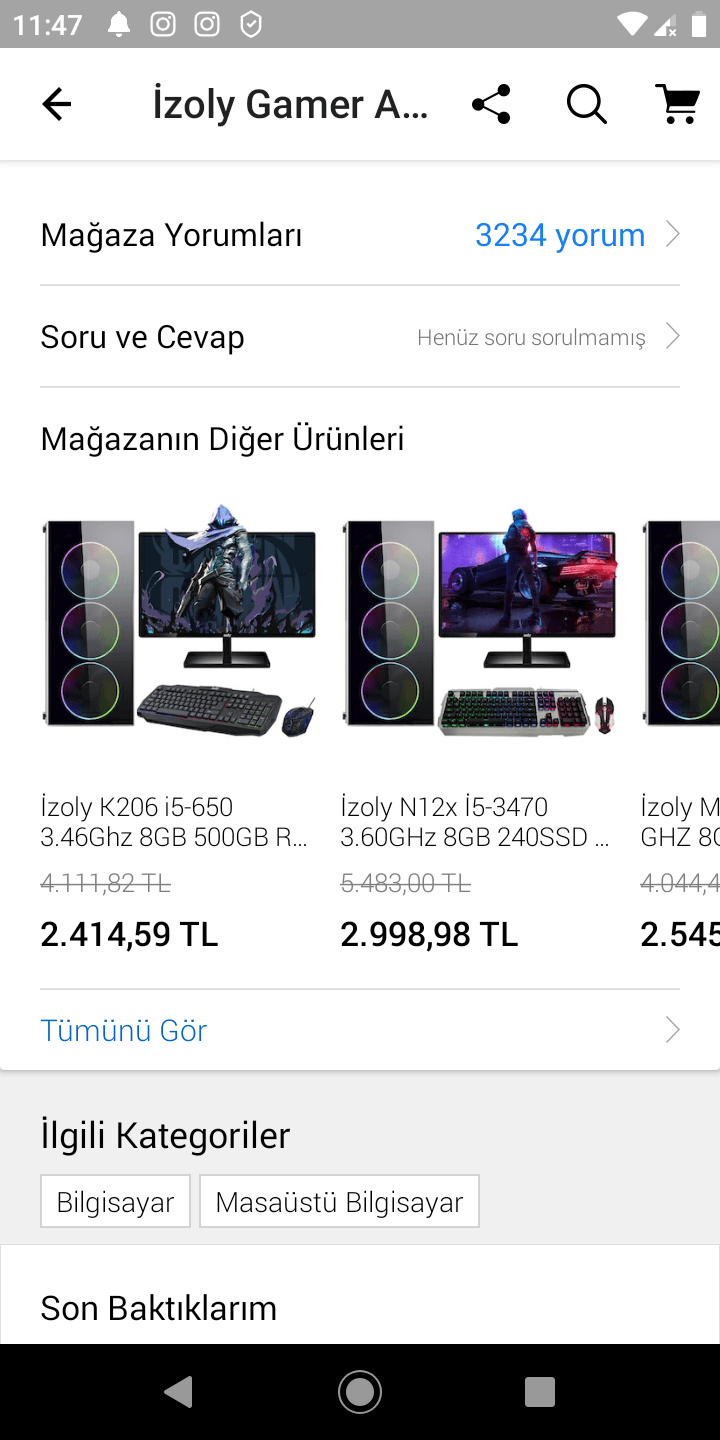Open the search magnifier icon
The image size is (720, 1440).
[x=586, y=104]
